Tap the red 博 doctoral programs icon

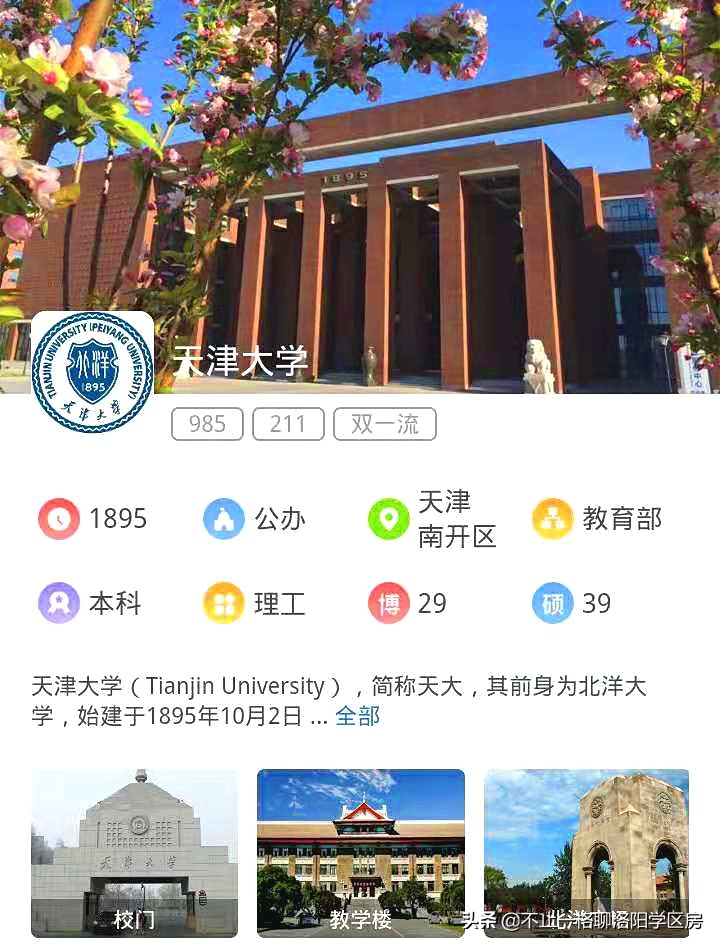tap(388, 603)
